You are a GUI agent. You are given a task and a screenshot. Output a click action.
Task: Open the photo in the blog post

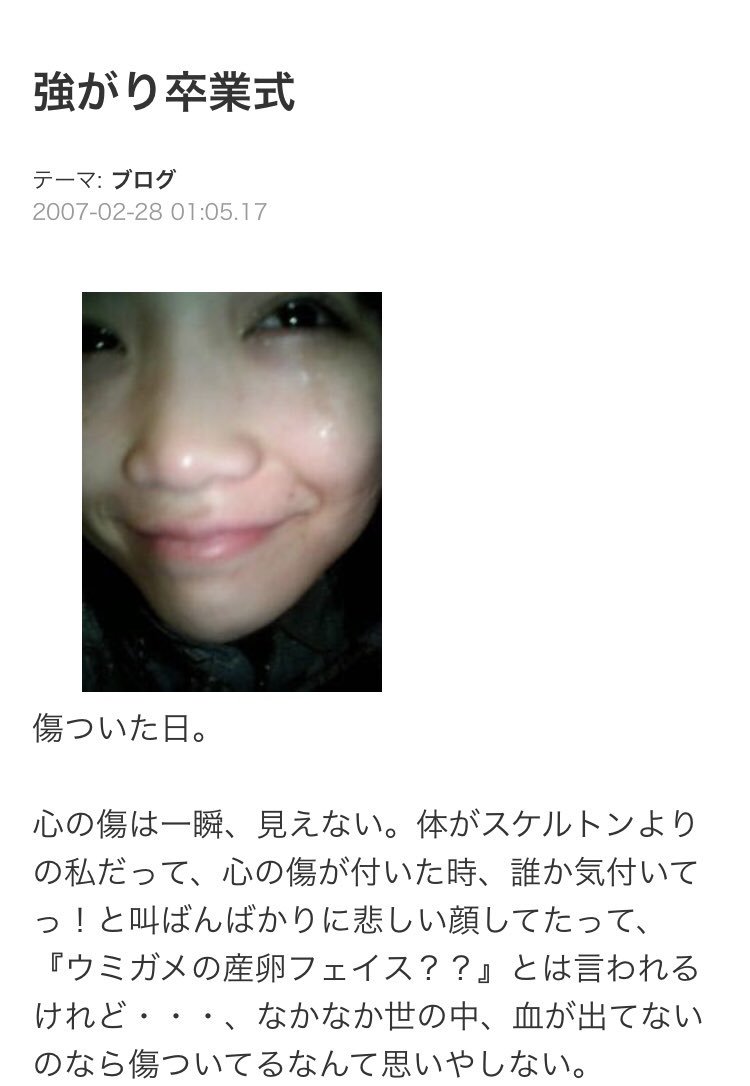(x=232, y=491)
